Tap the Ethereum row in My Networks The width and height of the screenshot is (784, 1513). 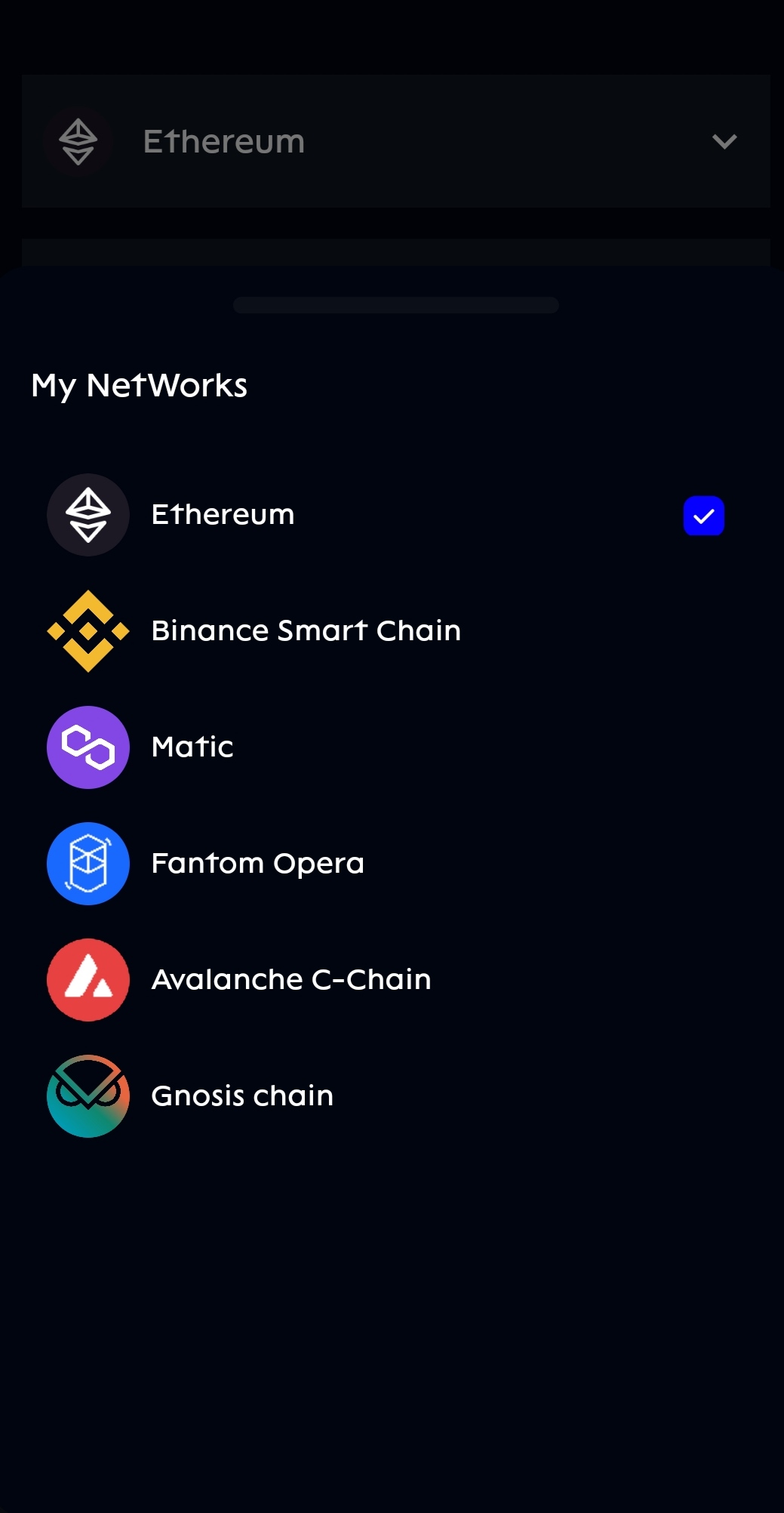coord(392,515)
